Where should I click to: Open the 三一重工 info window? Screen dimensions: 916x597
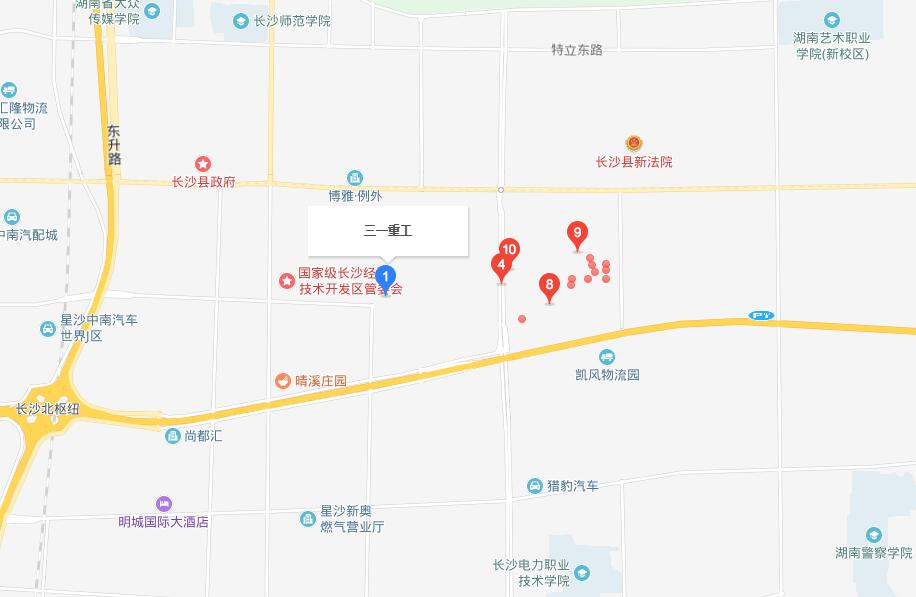tap(388, 231)
